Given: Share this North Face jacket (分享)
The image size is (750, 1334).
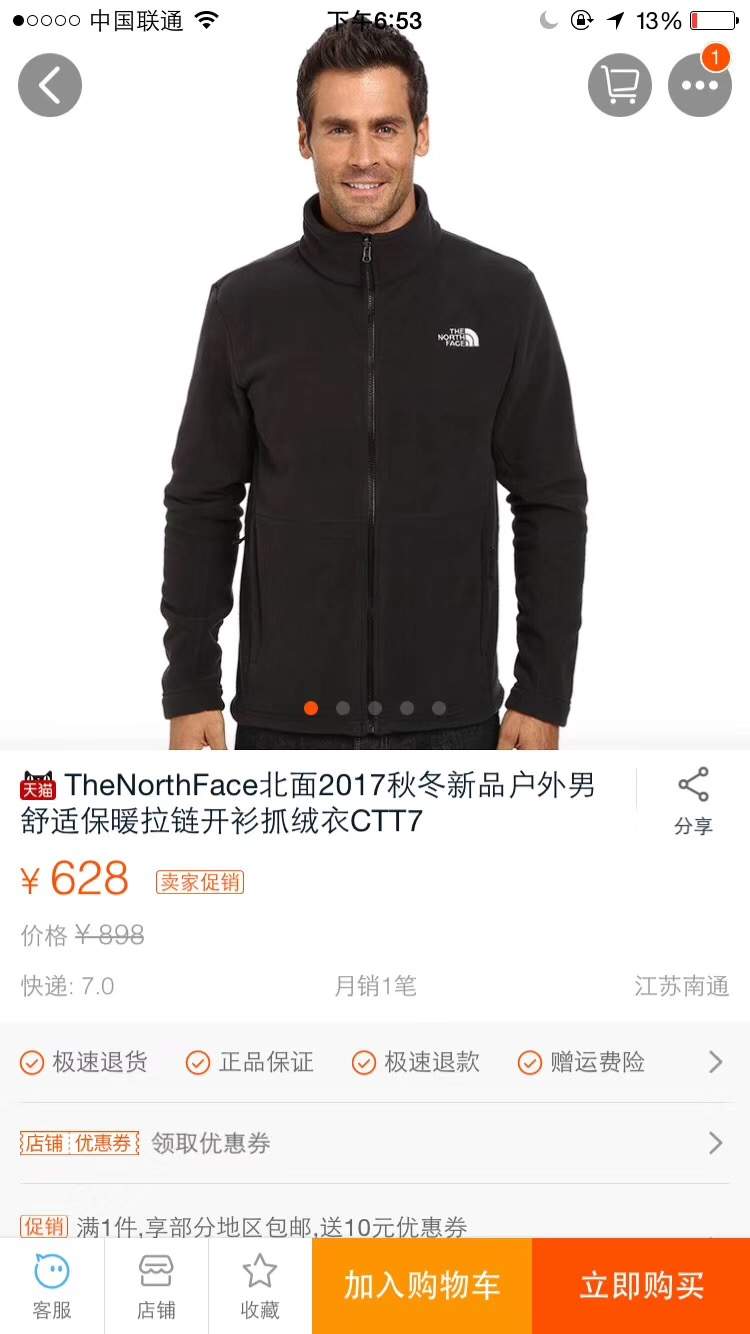Looking at the screenshot, I should point(693,800).
